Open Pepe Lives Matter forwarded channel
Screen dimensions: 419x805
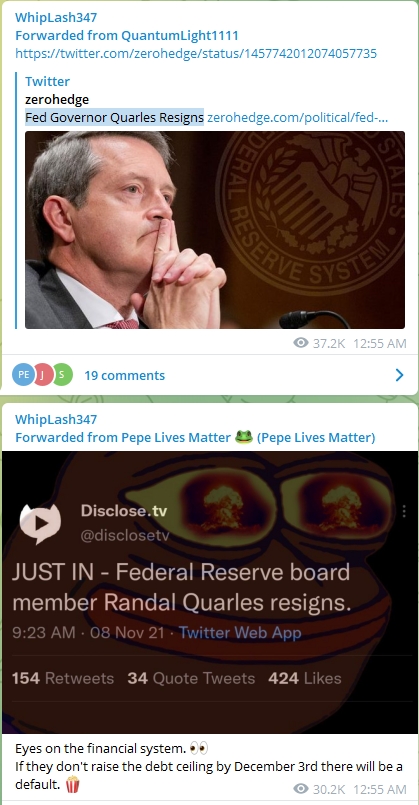click(195, 437)
